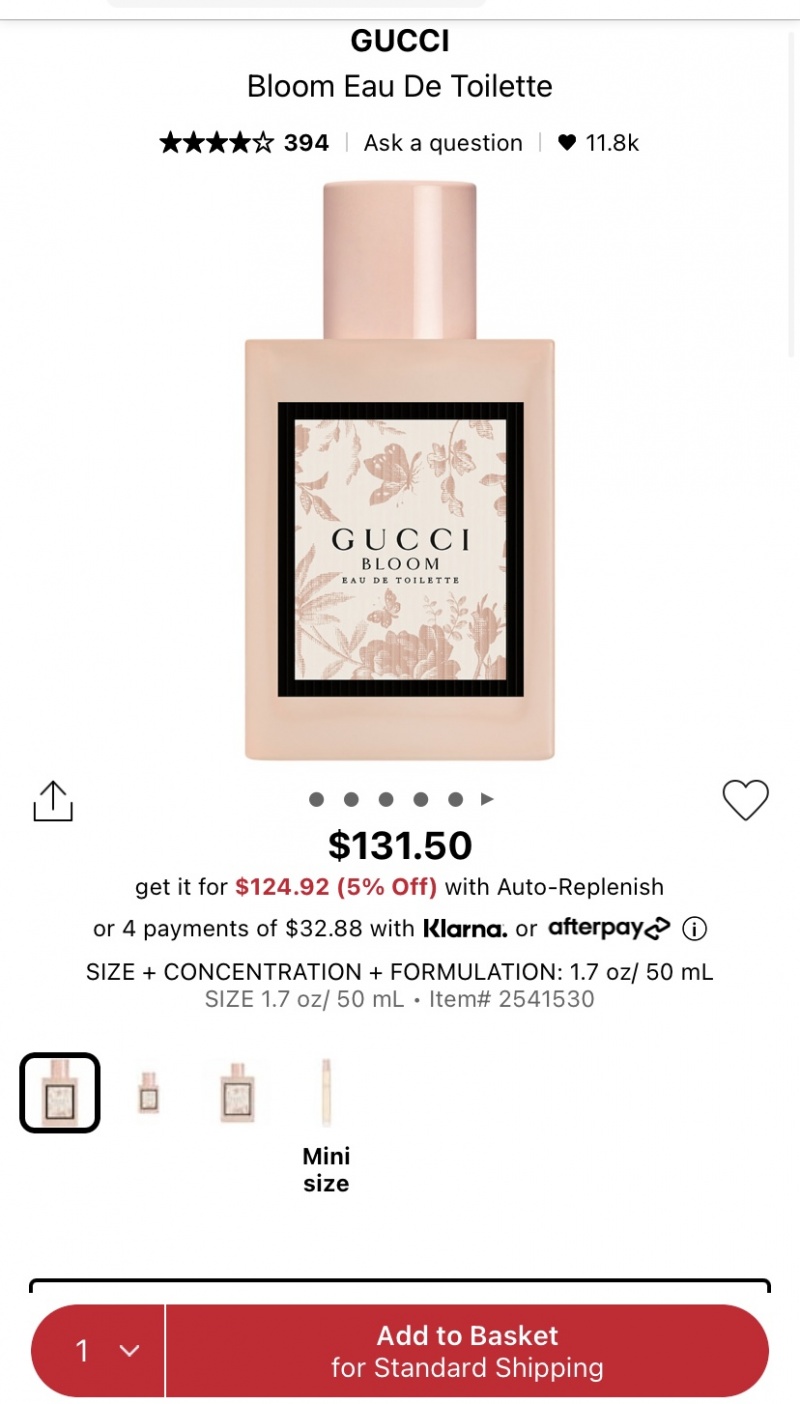This screenshot has width=800, height=1404.
Task: Add to Basket for Standard Shipping
Action: [467, 1351]
